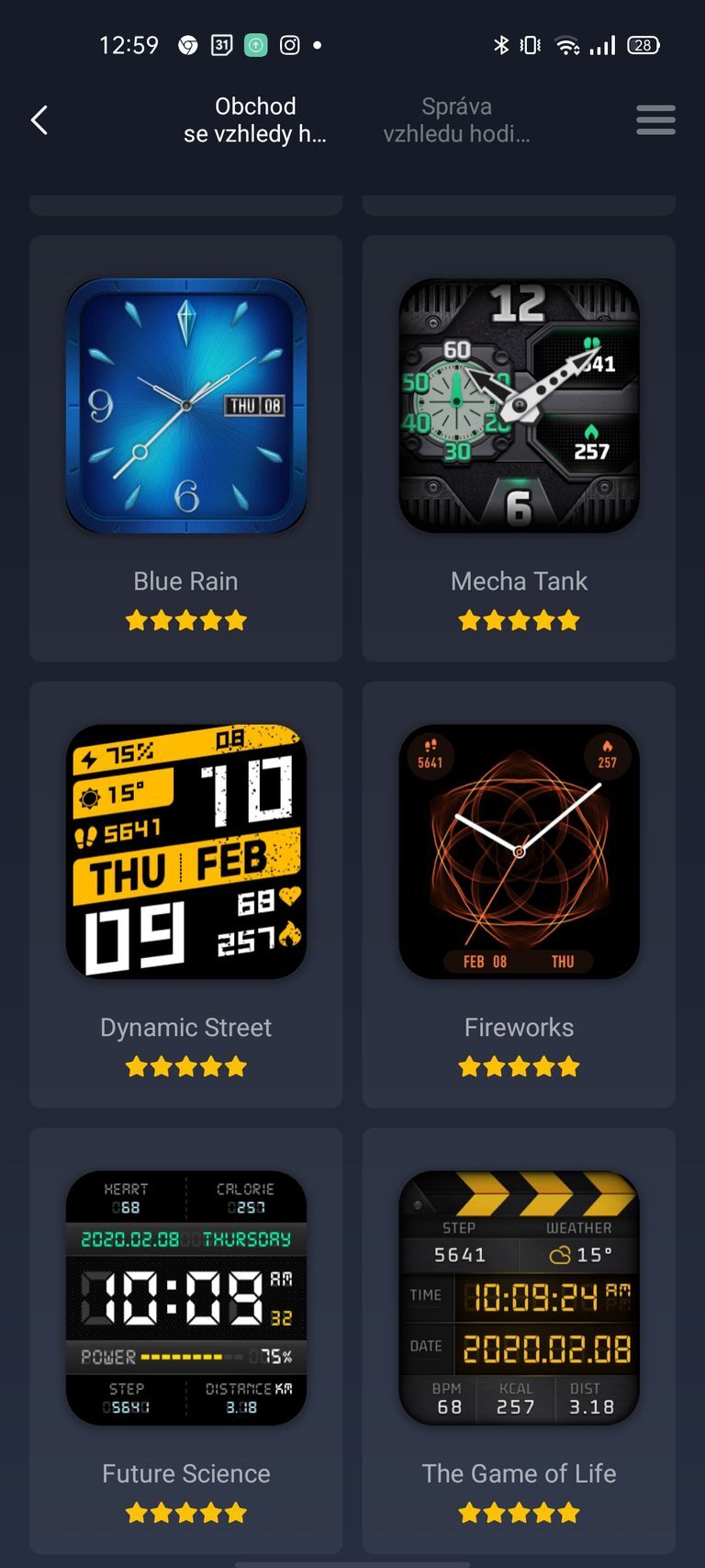Click the Fireworks five-star rating row
Image resolution: width=705 pixels, height=1568 pixels.
[519, 1066]
